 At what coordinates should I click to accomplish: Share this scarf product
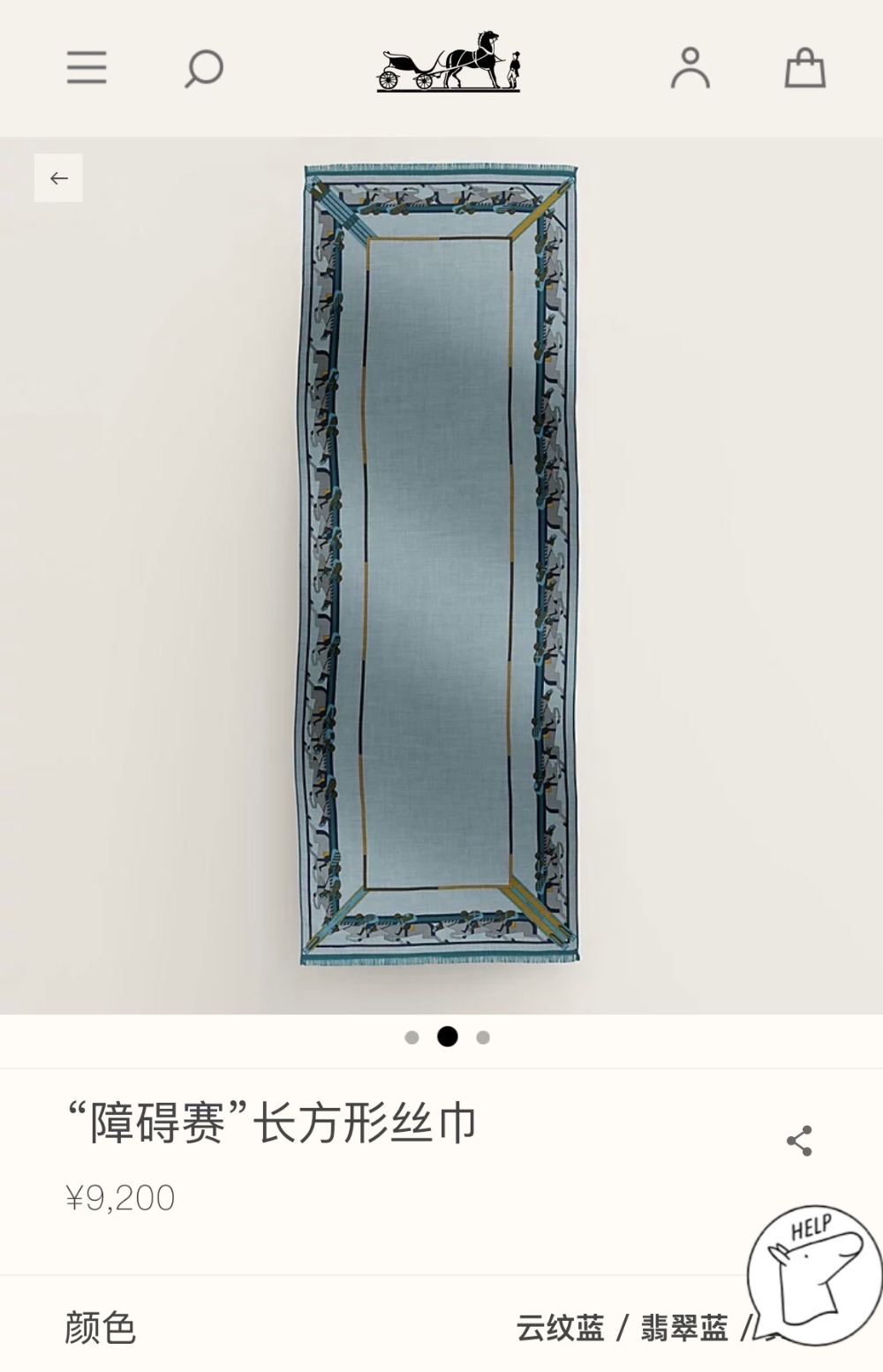tap(799, 1141)
